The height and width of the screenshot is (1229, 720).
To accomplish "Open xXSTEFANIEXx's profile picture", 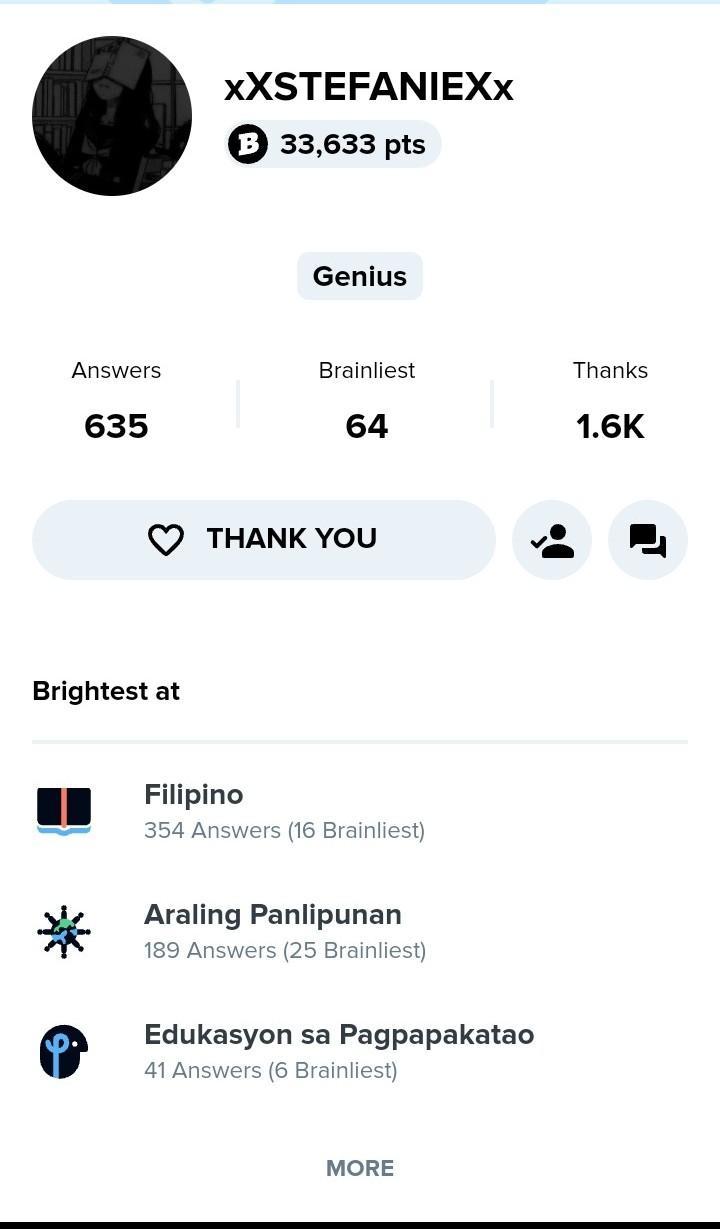I will tap(112, 116).
